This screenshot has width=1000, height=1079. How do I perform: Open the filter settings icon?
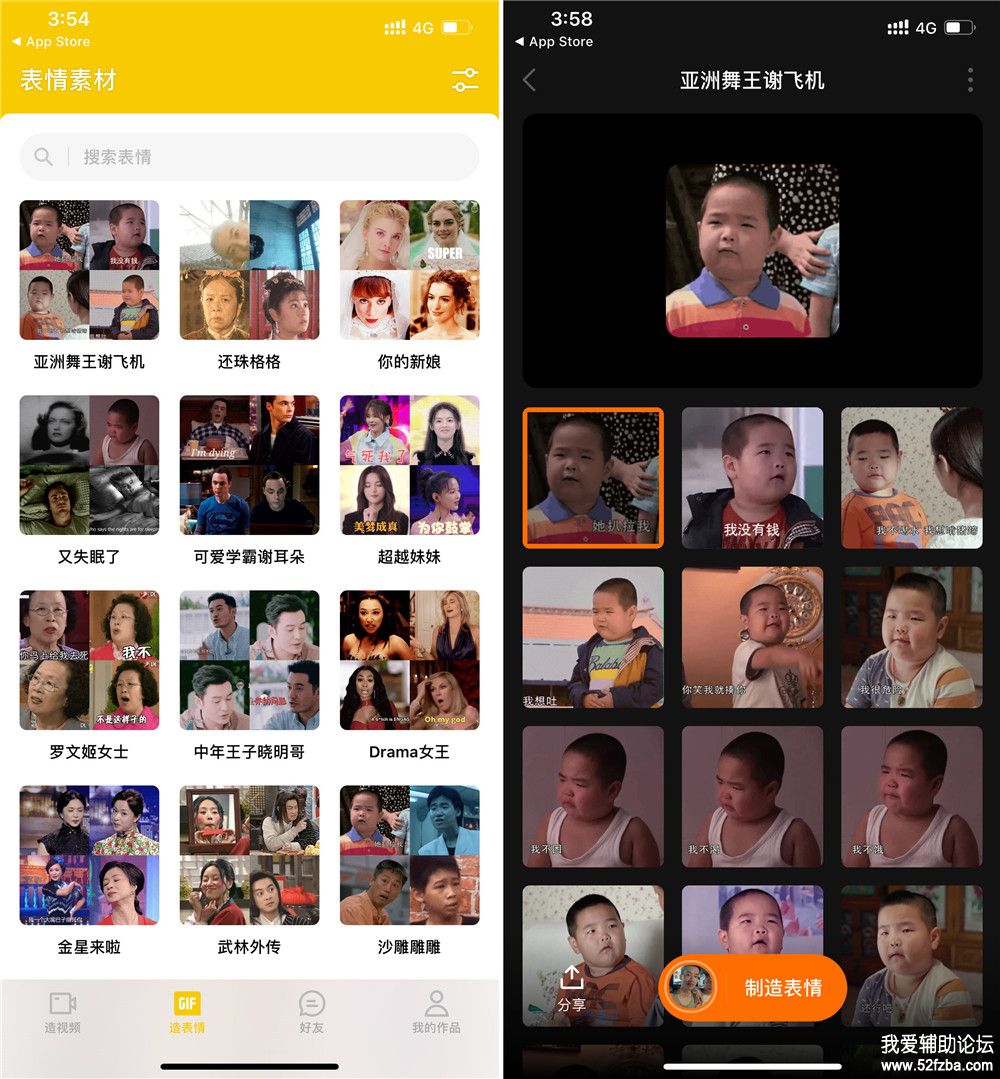pos(465,80)
